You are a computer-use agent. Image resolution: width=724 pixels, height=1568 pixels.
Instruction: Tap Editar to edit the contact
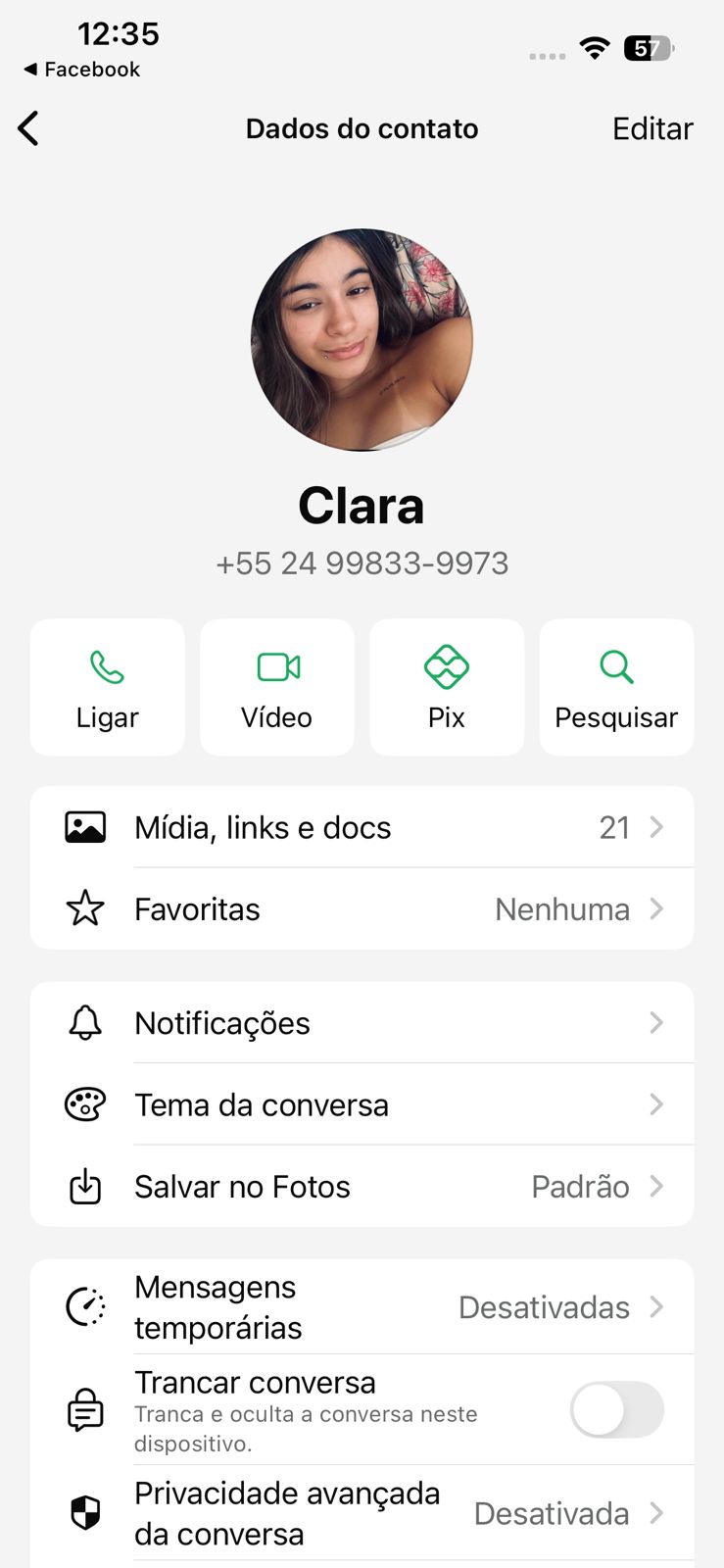(x=652, y=128)
